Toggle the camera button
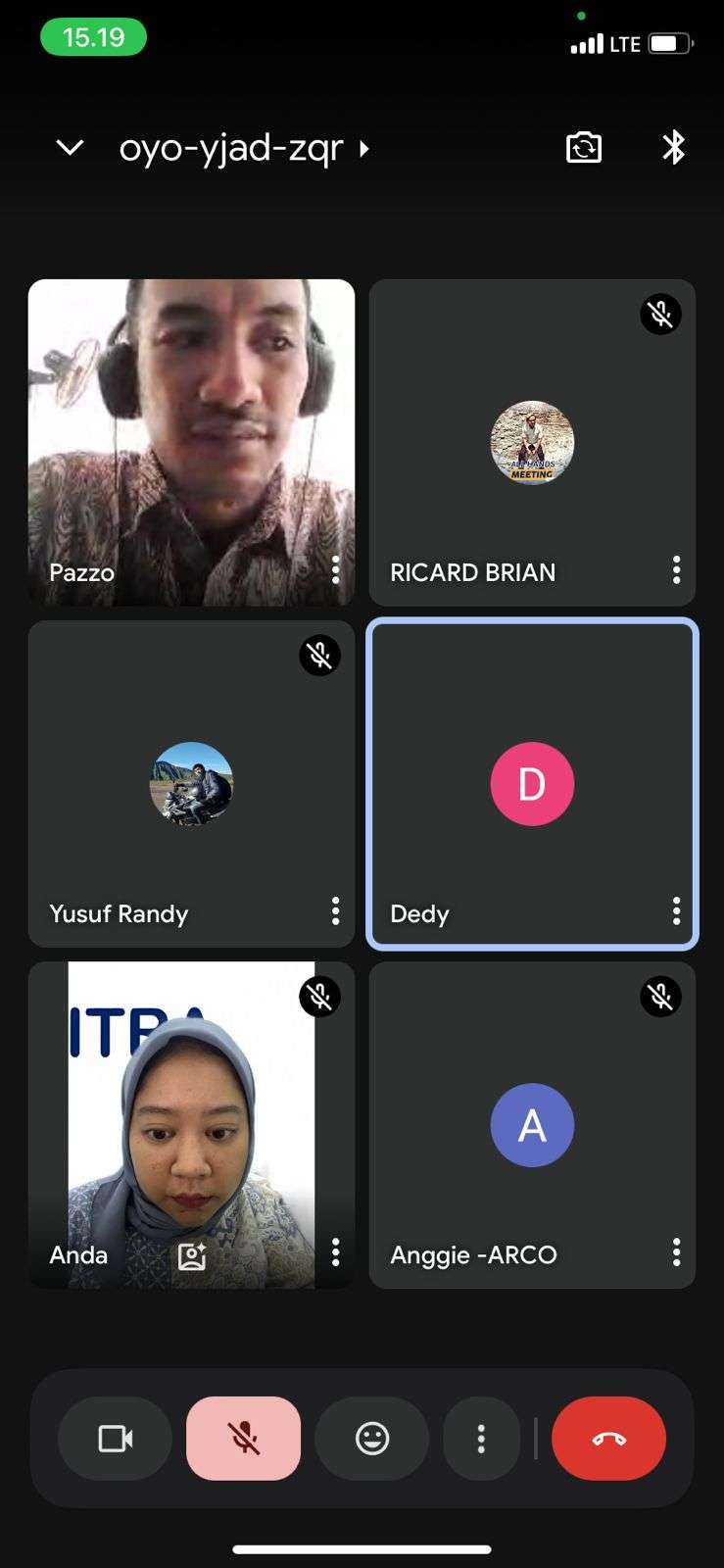Image resolution: width=724 pixels, height=1568 pixels. tap(116, 1439)
